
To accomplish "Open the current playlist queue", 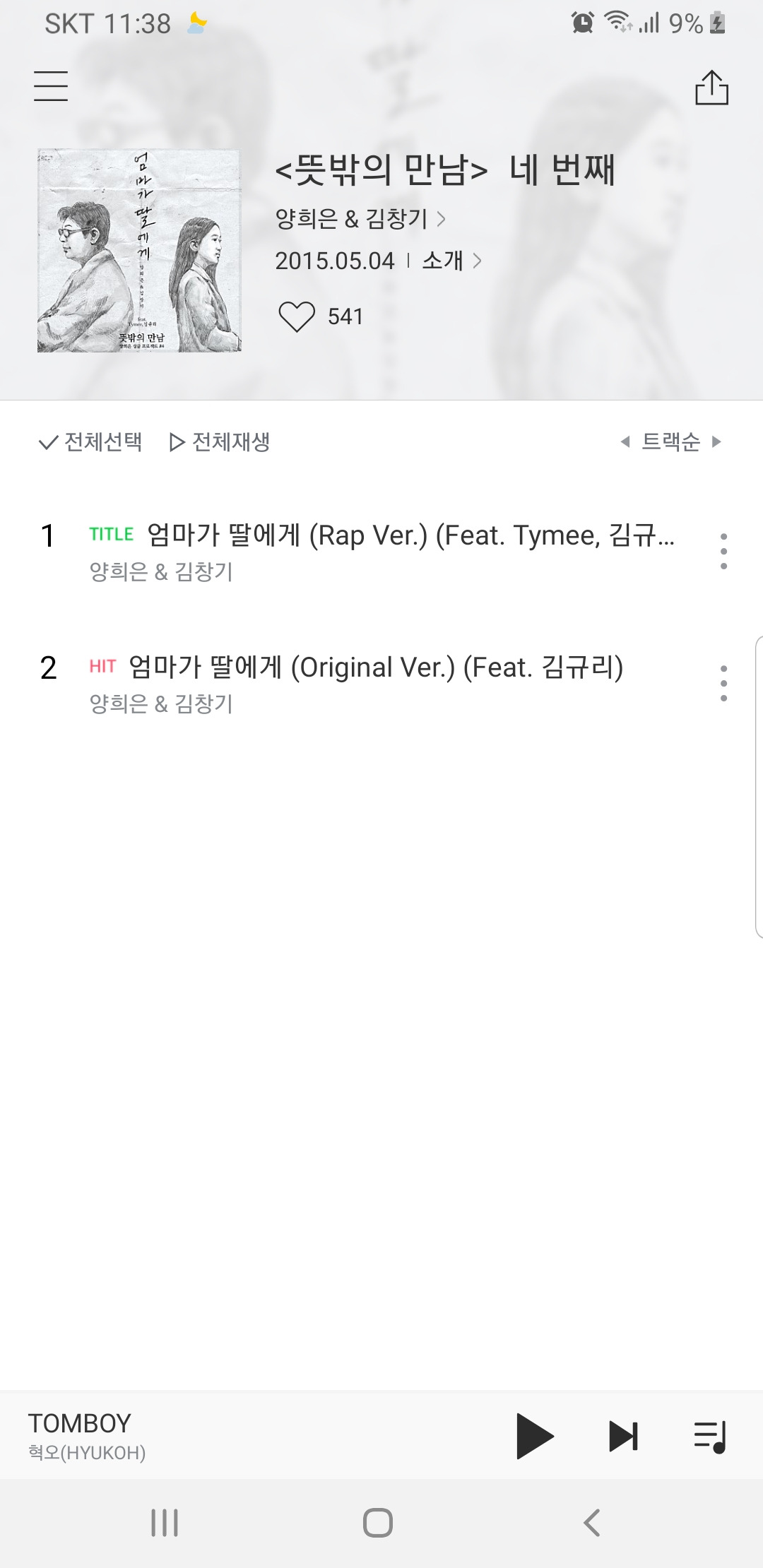I will coord(710,1437).
